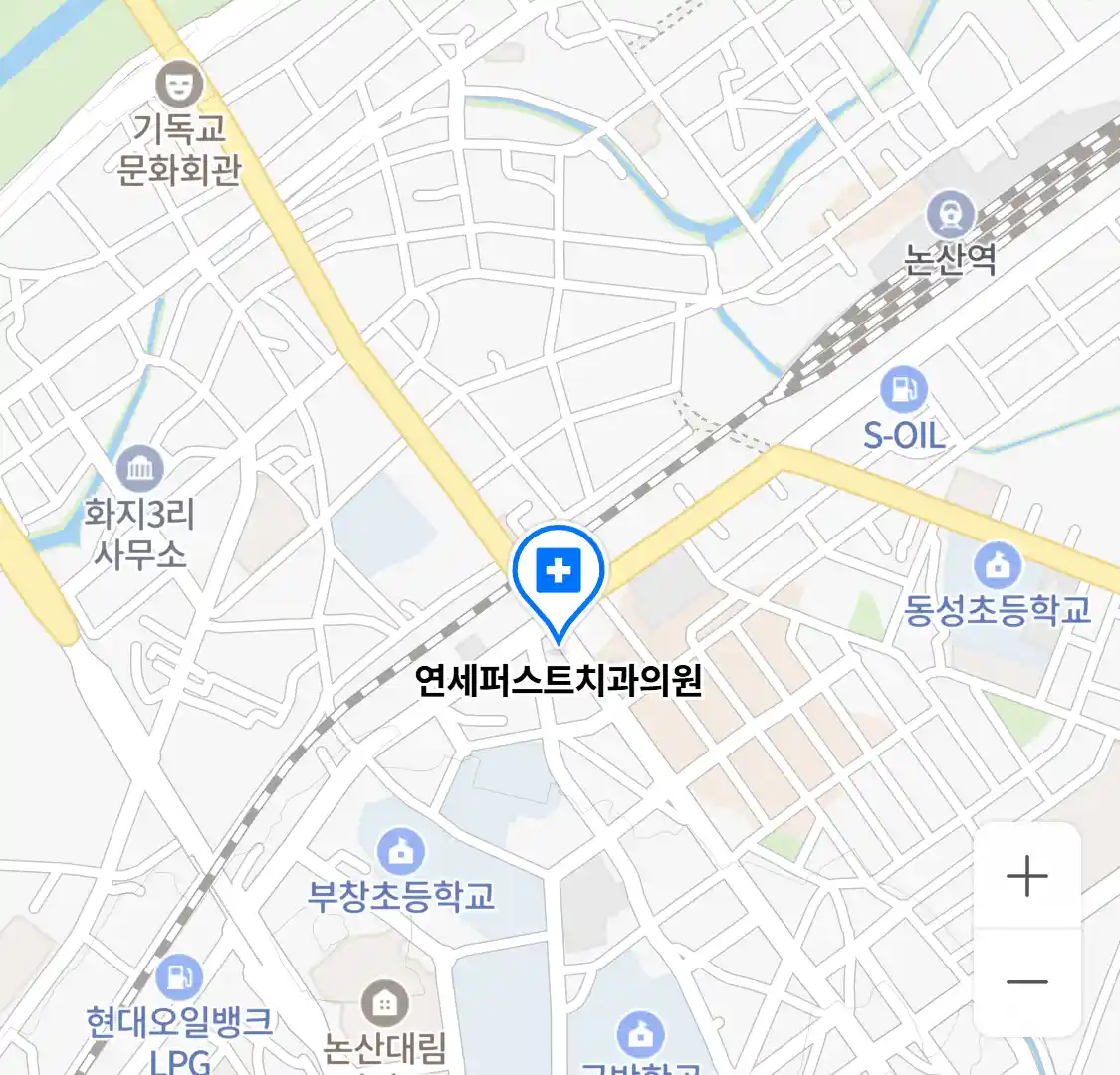Open the S-OIL gas station marker
This screenshot has width=1120, height=1075.
904,391
